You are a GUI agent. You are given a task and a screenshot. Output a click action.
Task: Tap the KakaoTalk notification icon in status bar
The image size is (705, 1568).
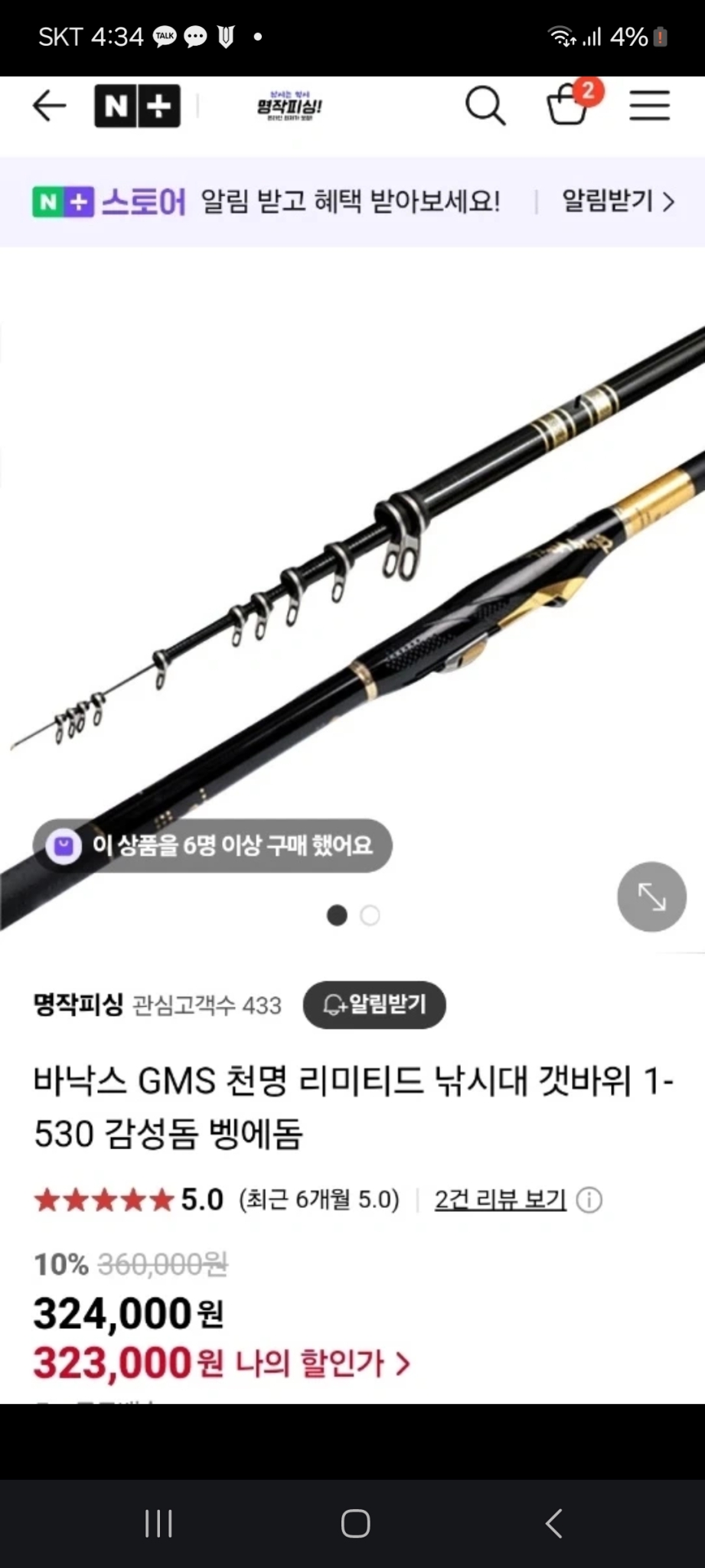(x=164, y=37)
